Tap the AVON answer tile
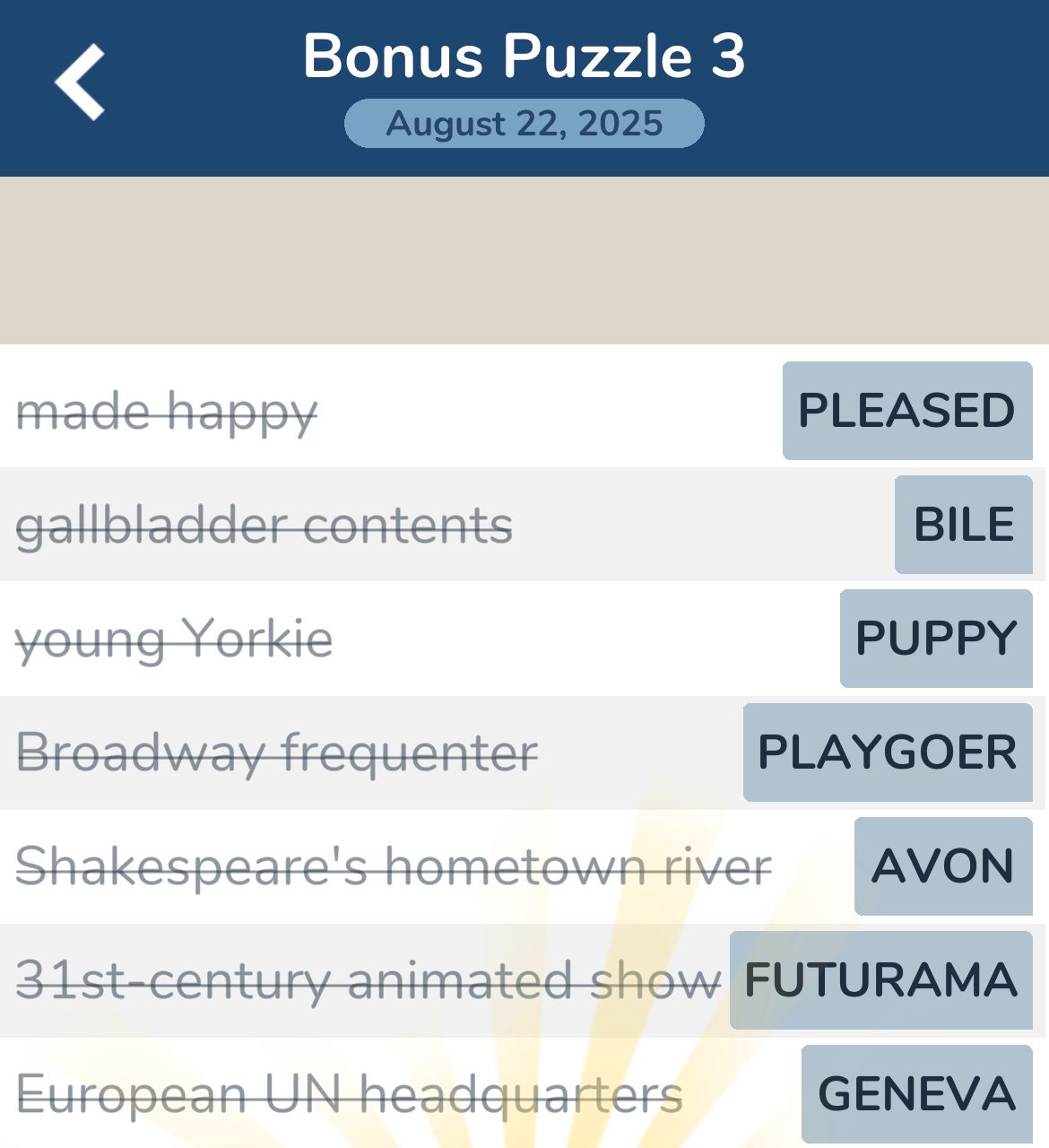Screen dimensions: 1049x1148 pyautogui.click(x=942, y=866)
